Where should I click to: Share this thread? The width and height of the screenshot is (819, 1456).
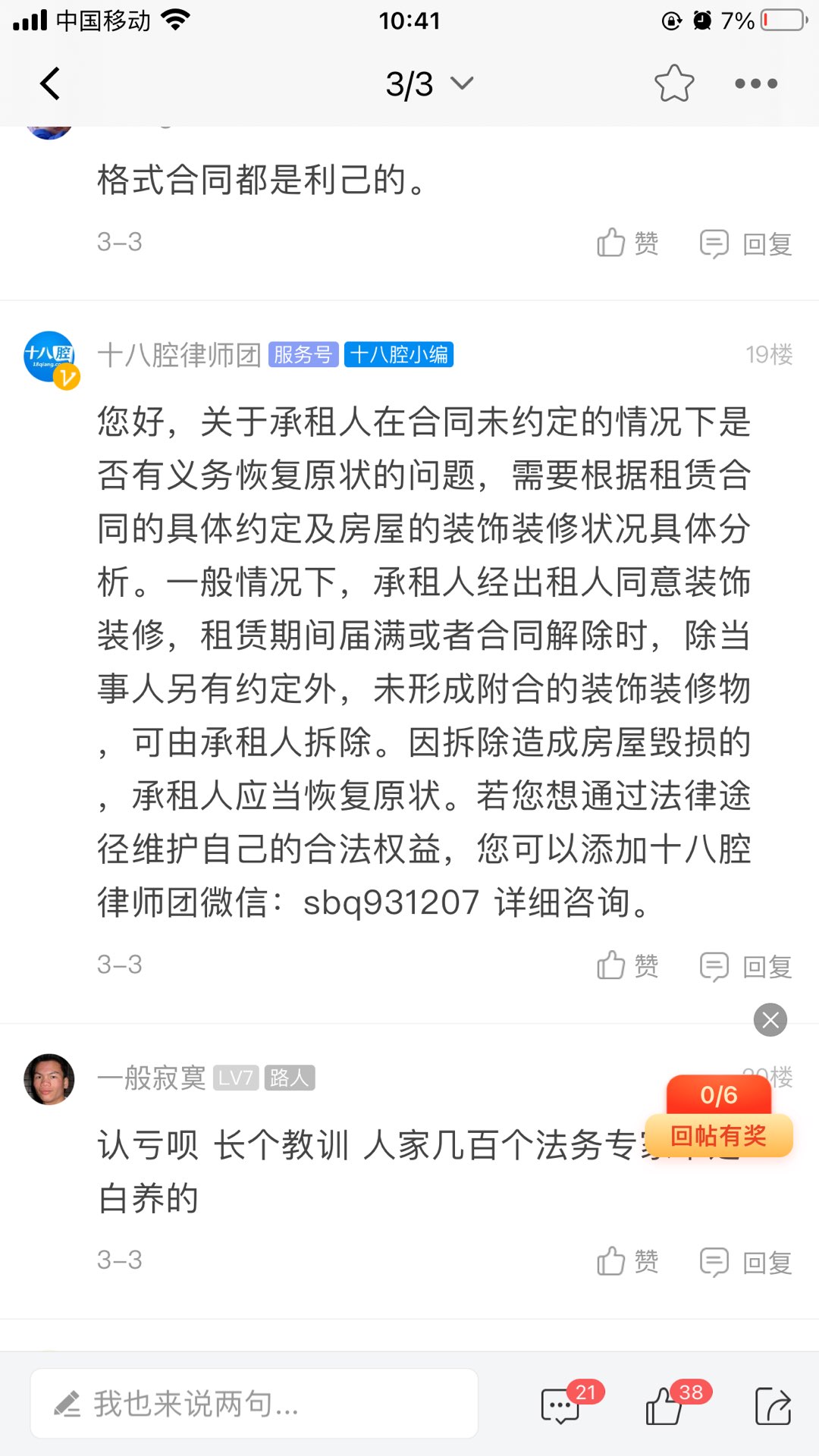773,1405
